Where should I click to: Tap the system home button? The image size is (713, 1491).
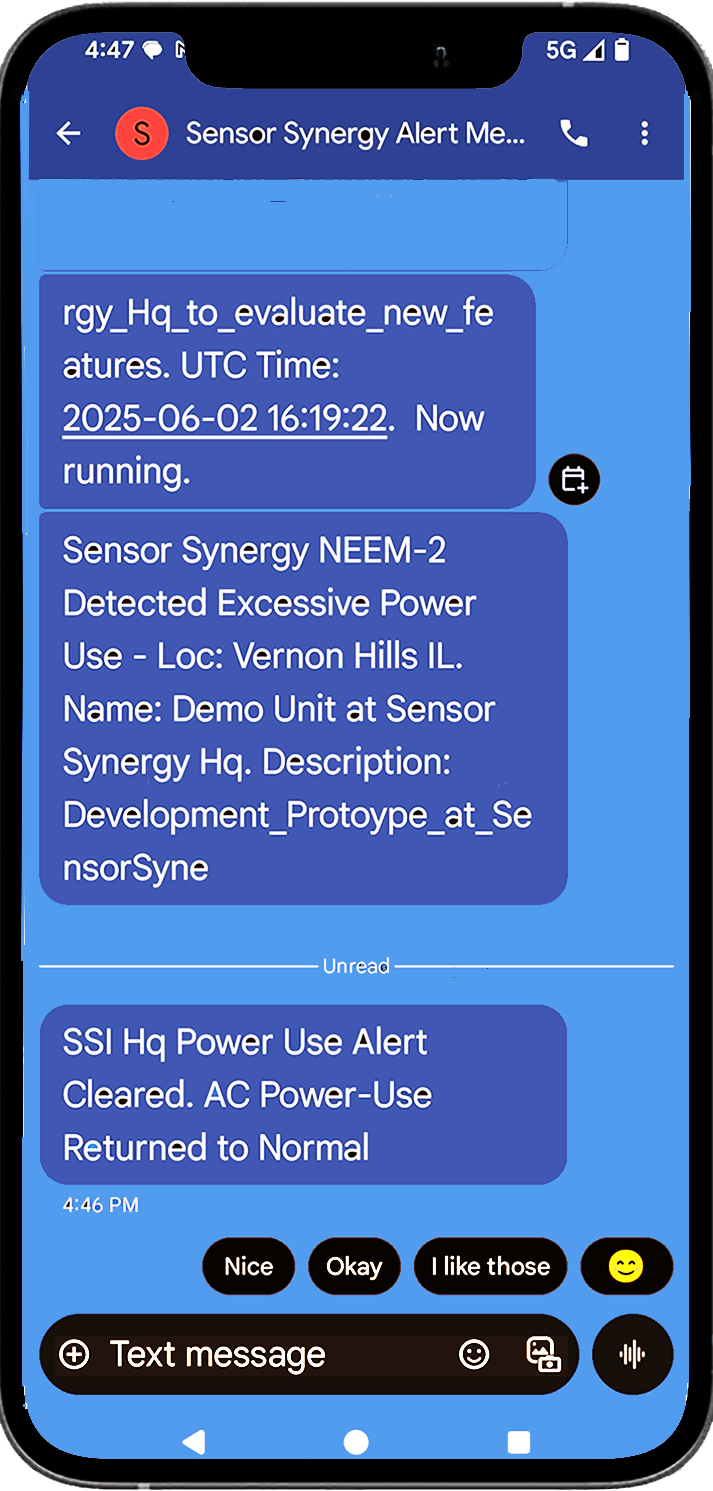(356, 1441)
